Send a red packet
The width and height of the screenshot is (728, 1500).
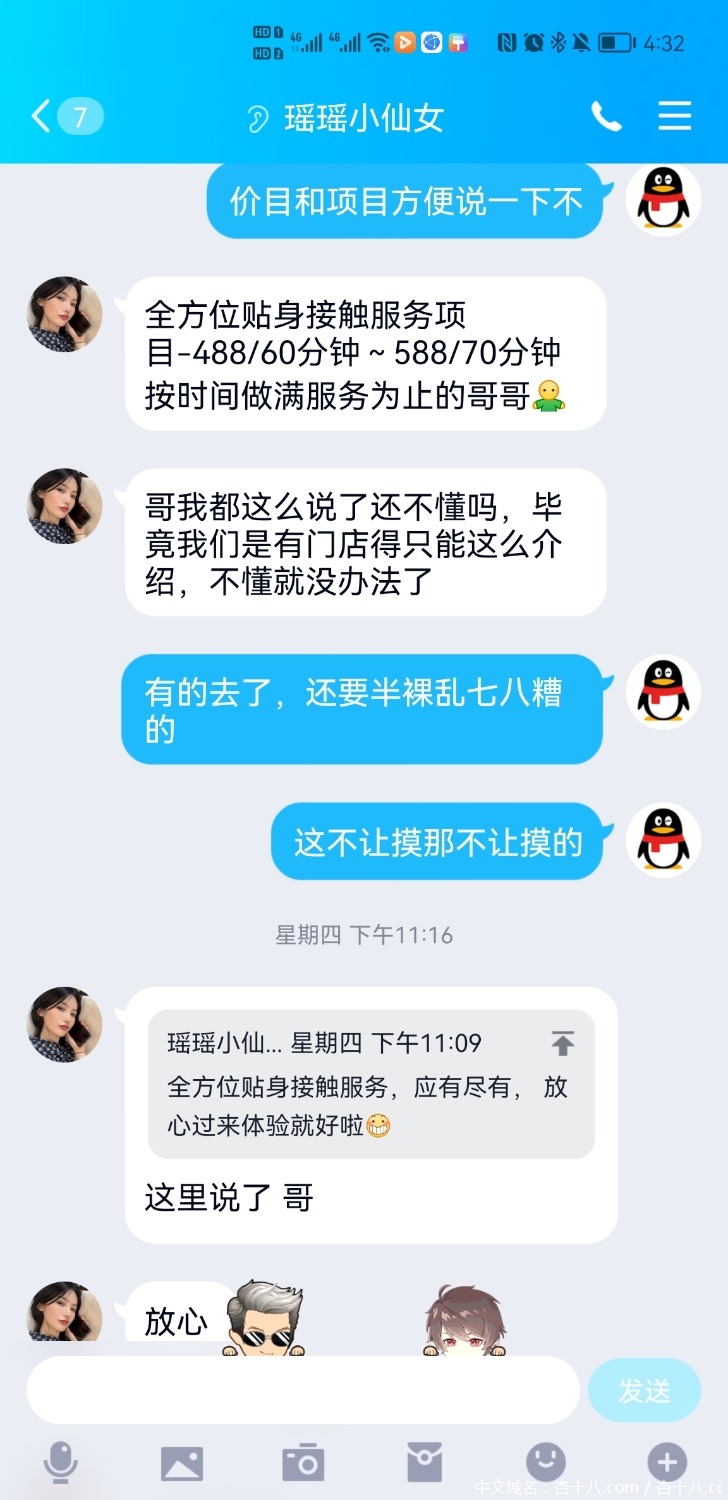coord(424,1463)
